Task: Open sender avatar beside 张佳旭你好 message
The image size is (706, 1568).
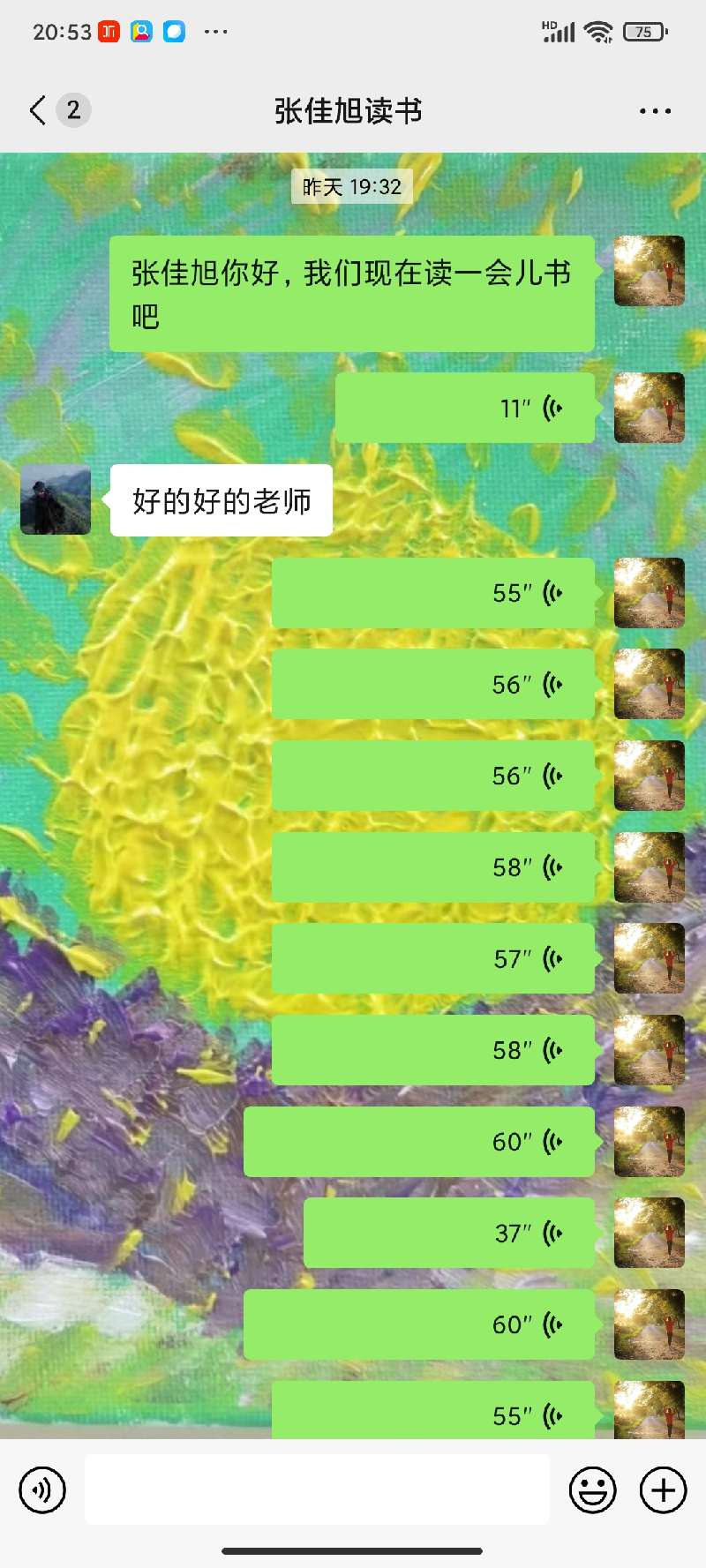Action: (x=649, y=271)
